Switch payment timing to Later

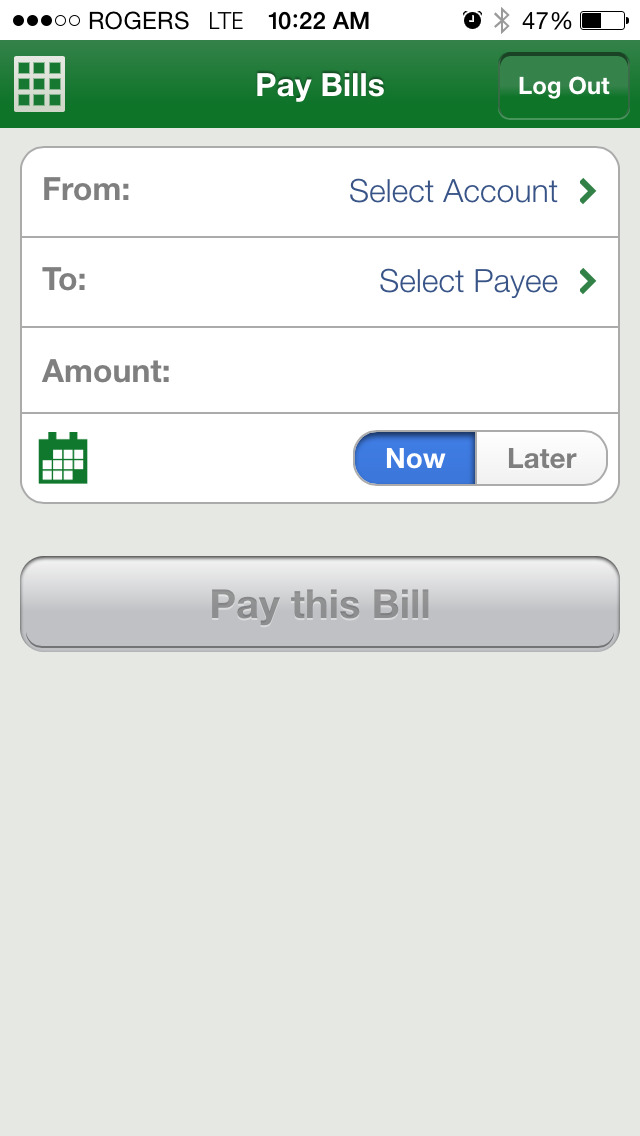tap(541, 458)
